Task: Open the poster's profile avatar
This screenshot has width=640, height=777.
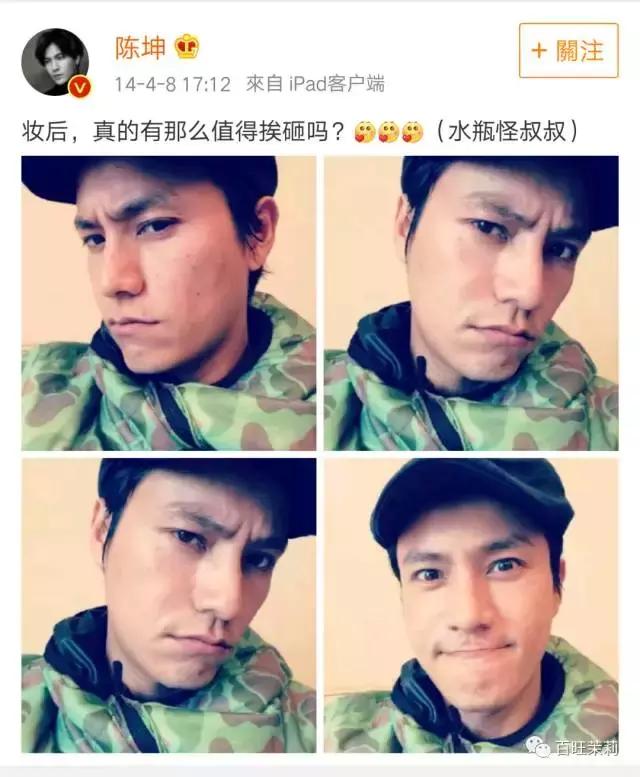Action: [55, 58]
